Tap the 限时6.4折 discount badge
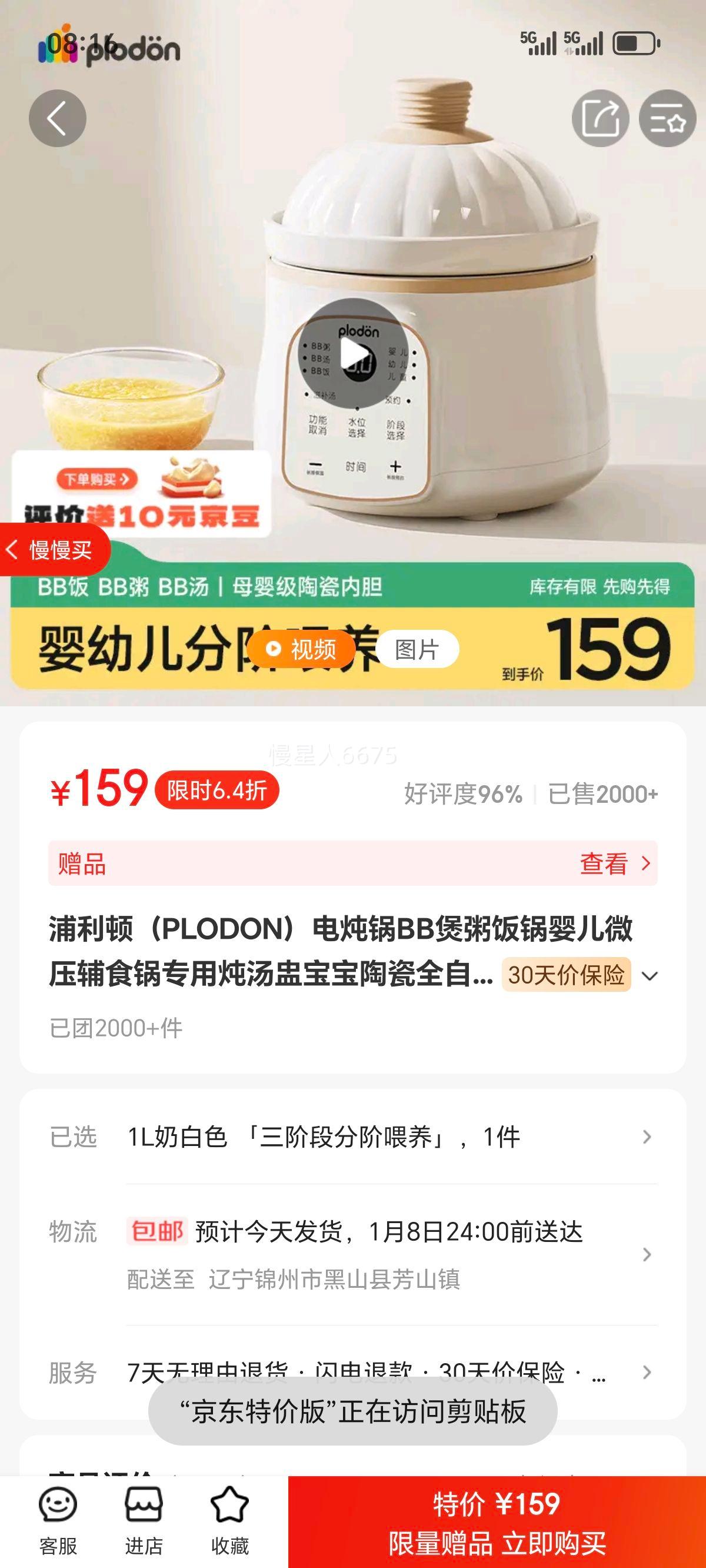 (216, 790)
